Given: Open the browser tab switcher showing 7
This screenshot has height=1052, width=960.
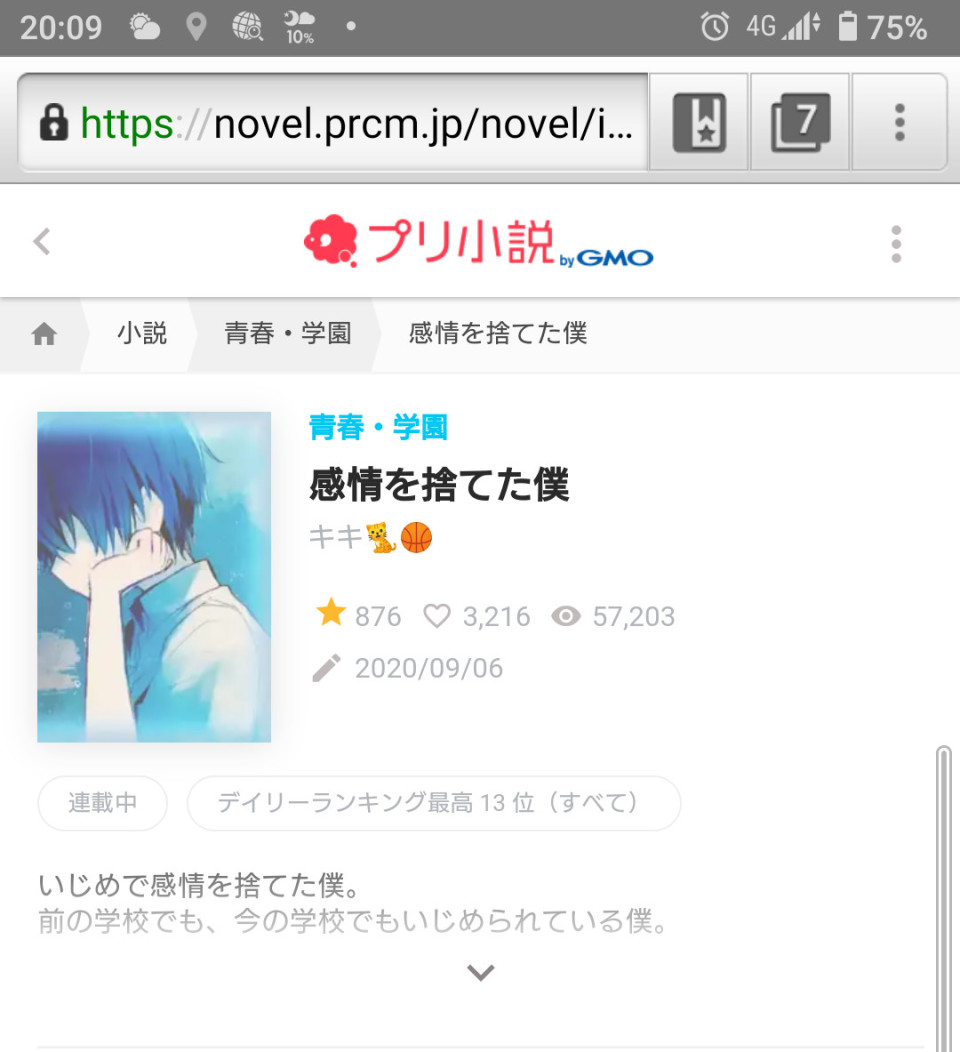Looking at the screenshot, I should tap(800, 123).
